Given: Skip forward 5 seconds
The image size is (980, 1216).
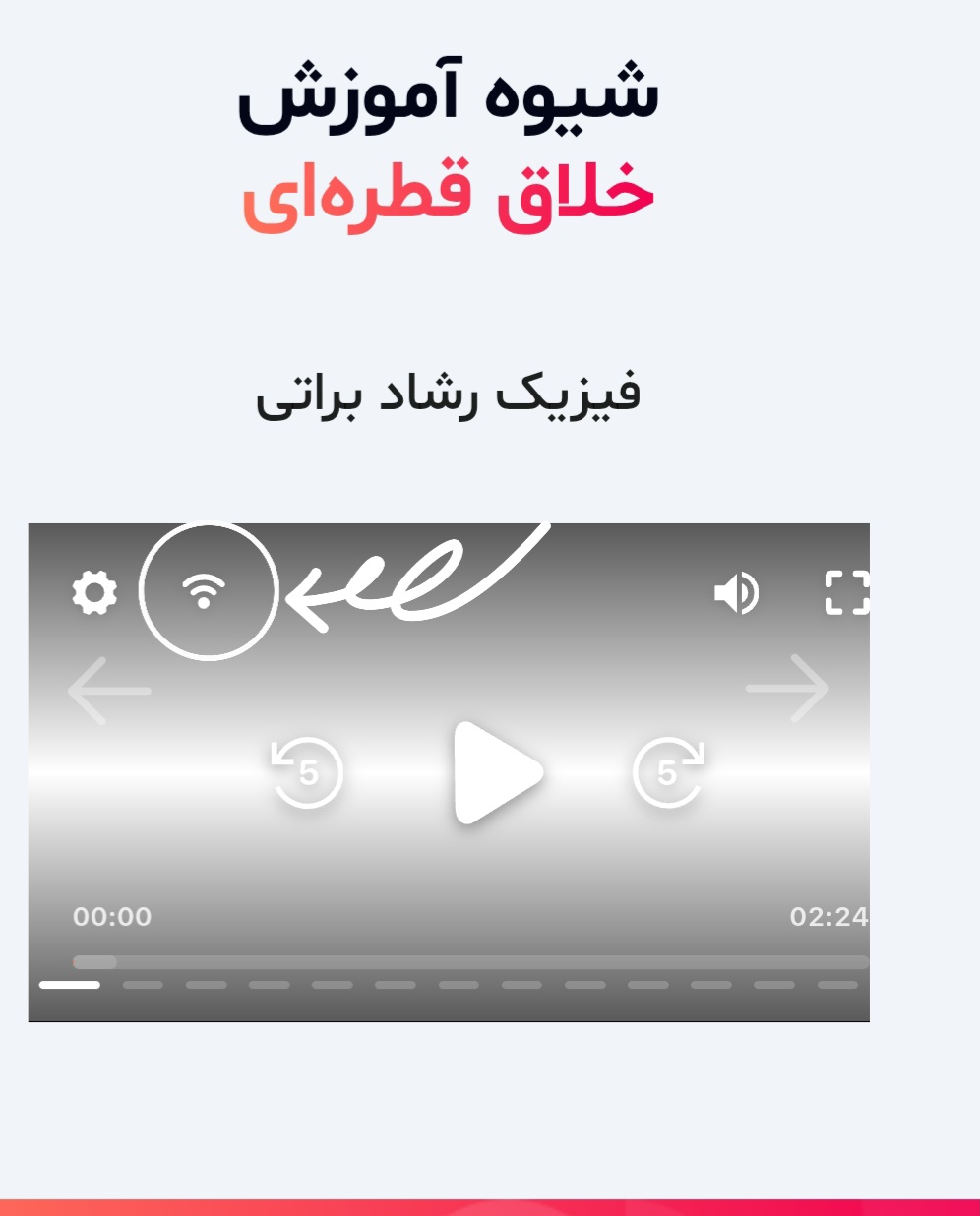Looking at the screenshot, I should 669,772.
